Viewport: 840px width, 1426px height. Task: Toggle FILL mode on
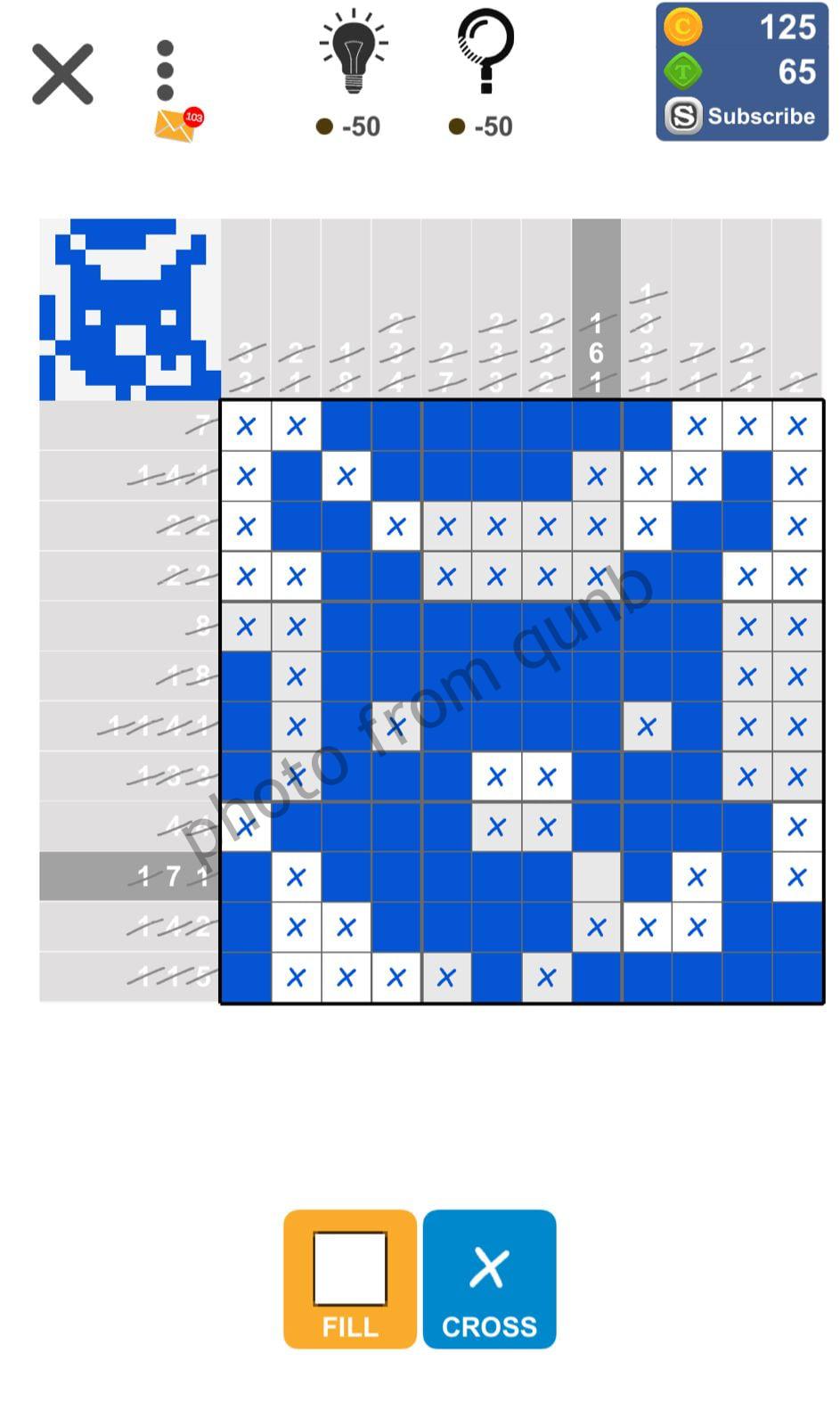point(348,1279)
